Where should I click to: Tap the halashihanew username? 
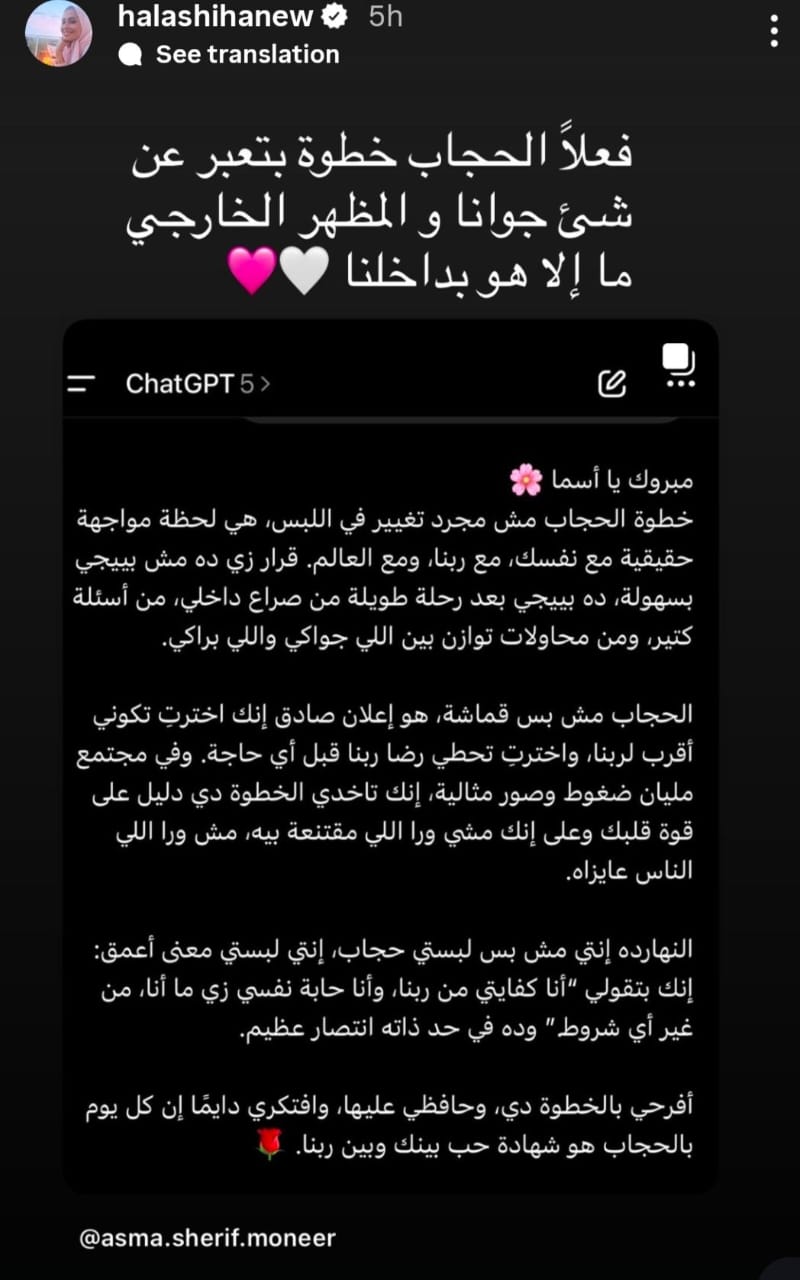[x=215, y=16]
